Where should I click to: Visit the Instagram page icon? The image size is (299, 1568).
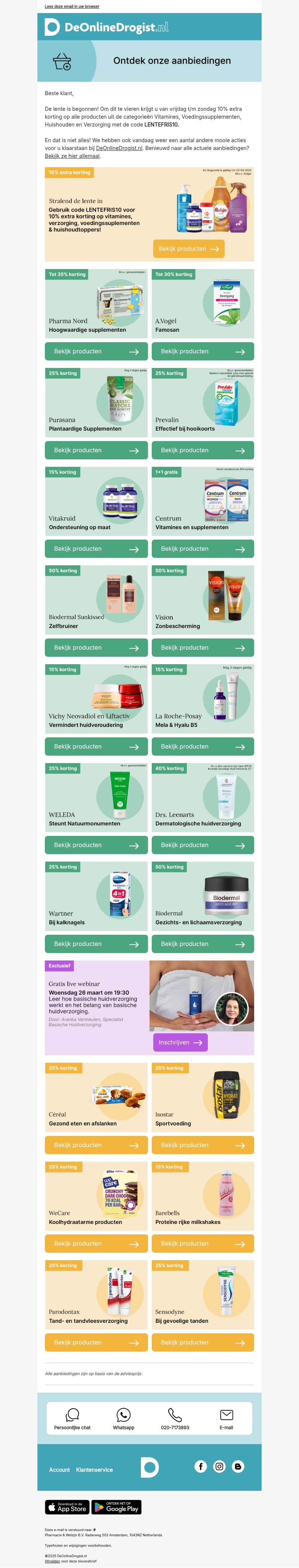point(219,1467)
